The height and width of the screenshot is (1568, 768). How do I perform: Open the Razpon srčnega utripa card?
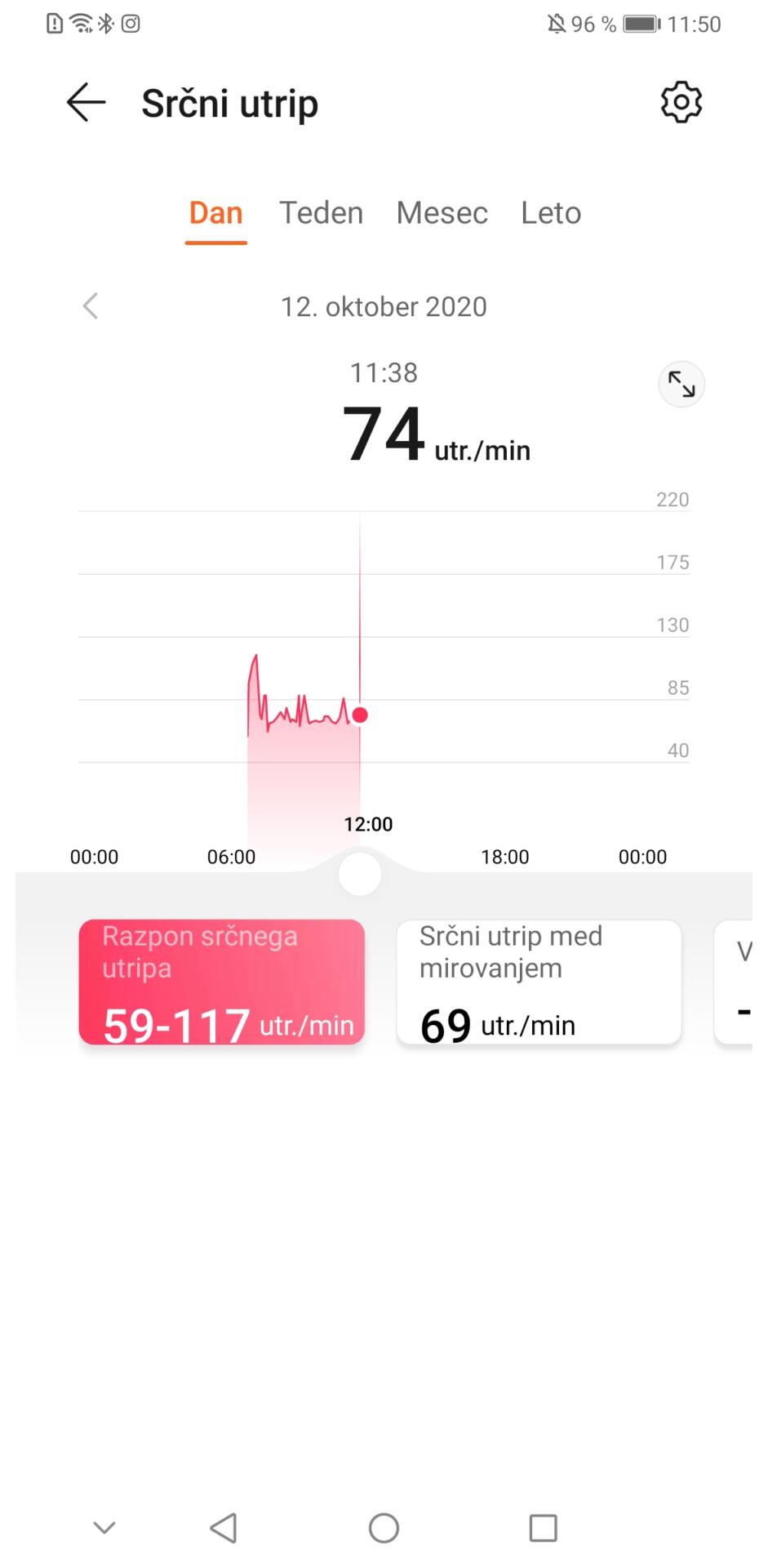coord(221,982)
